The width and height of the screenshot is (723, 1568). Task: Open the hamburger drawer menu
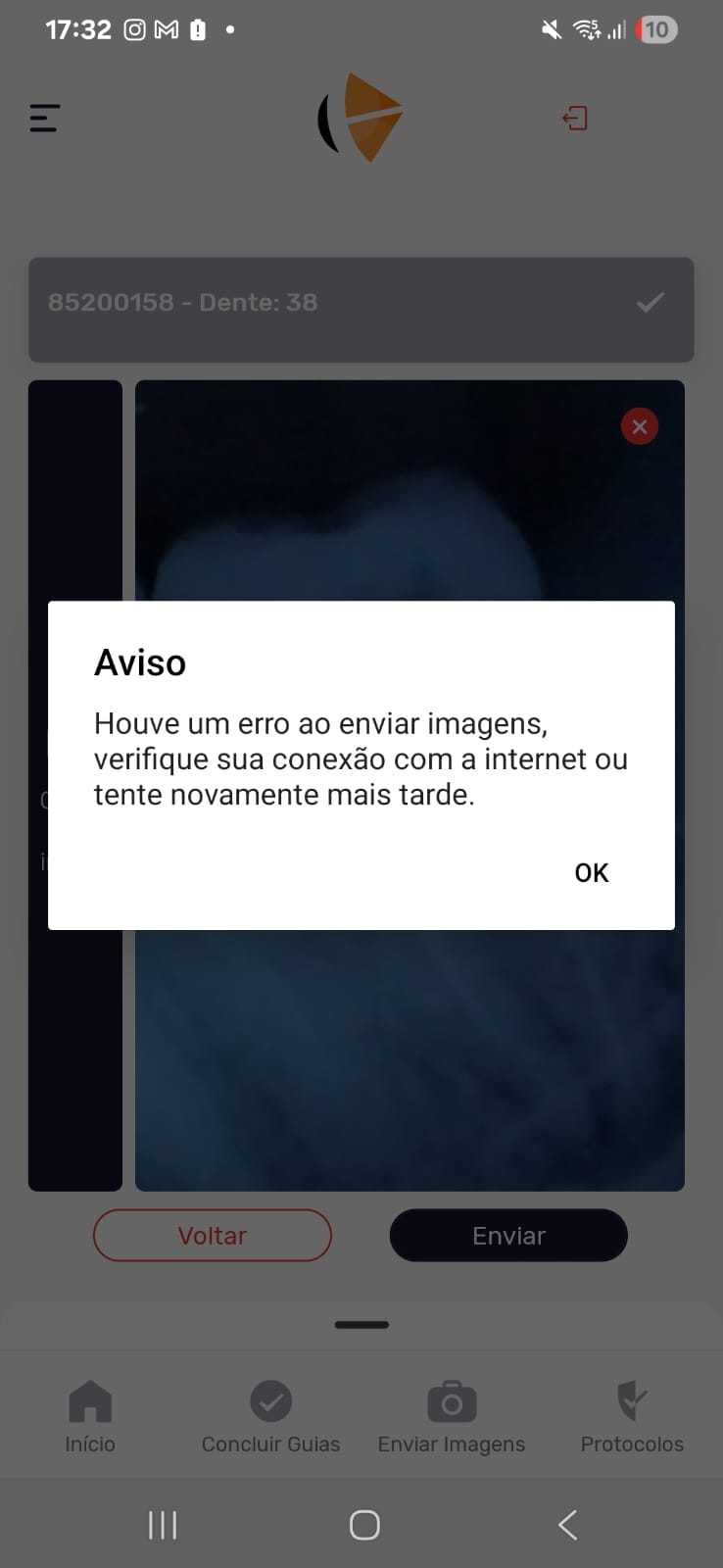[x=45, y=119]
